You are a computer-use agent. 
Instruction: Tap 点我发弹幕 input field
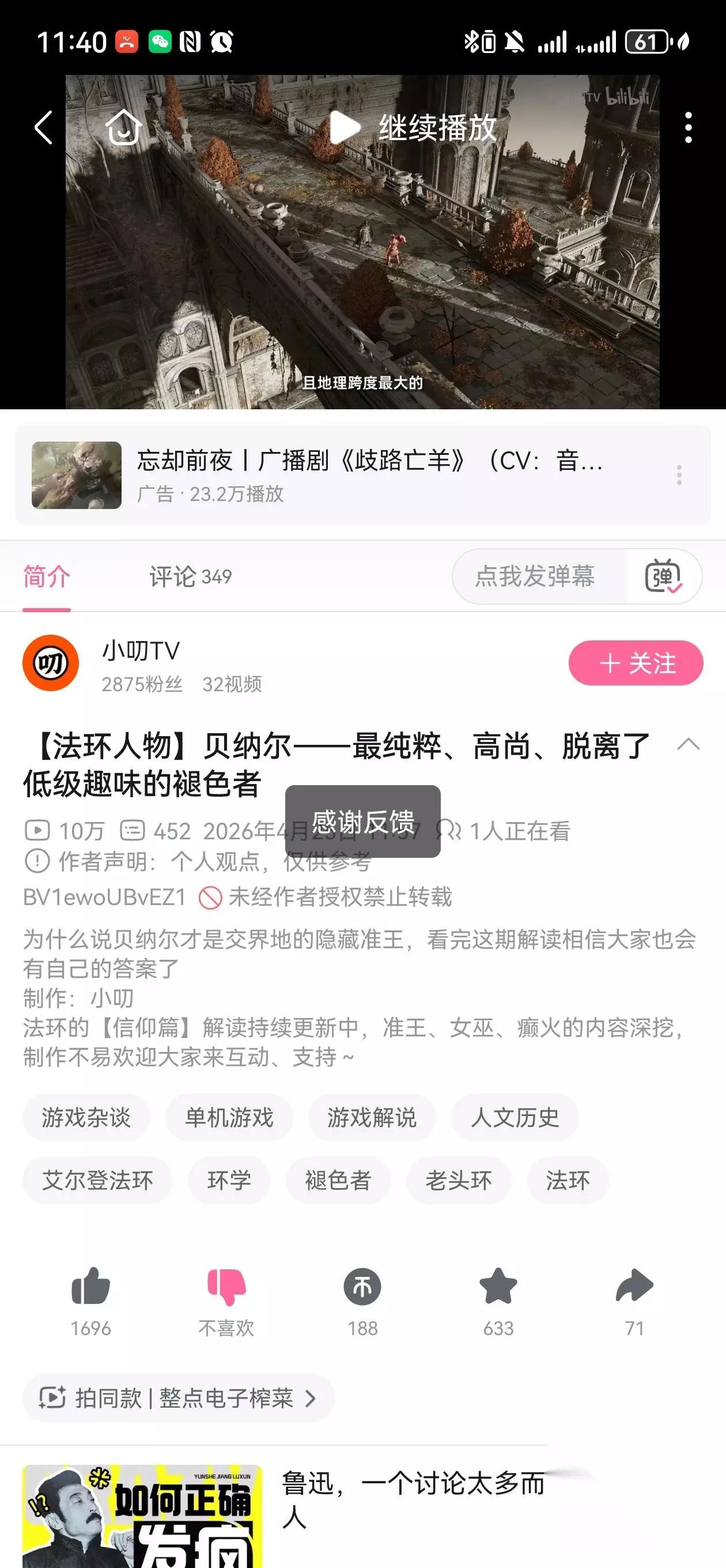pos(534,576)
